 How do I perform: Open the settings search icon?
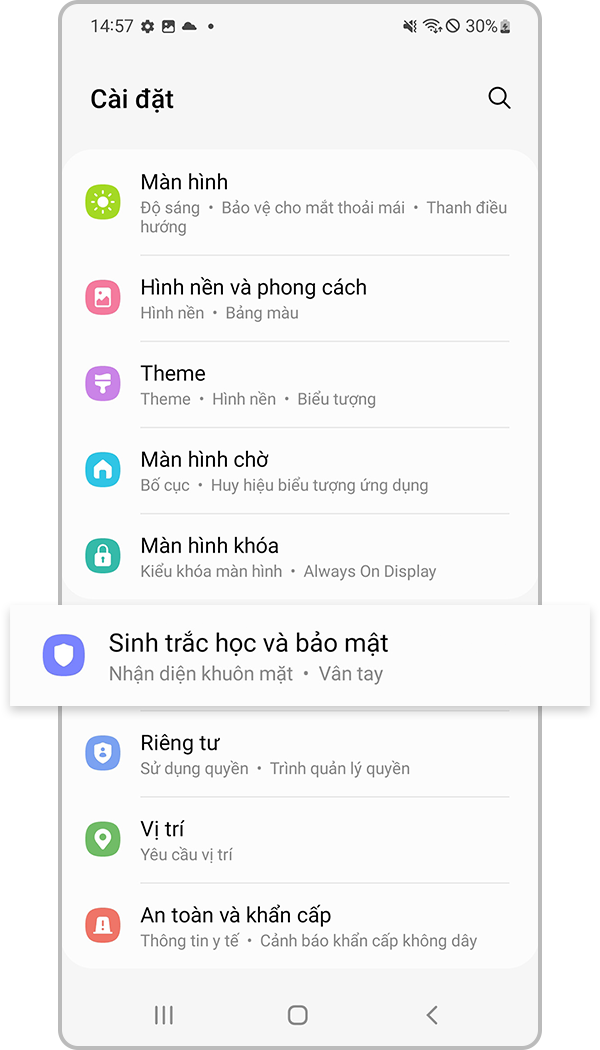499,98
